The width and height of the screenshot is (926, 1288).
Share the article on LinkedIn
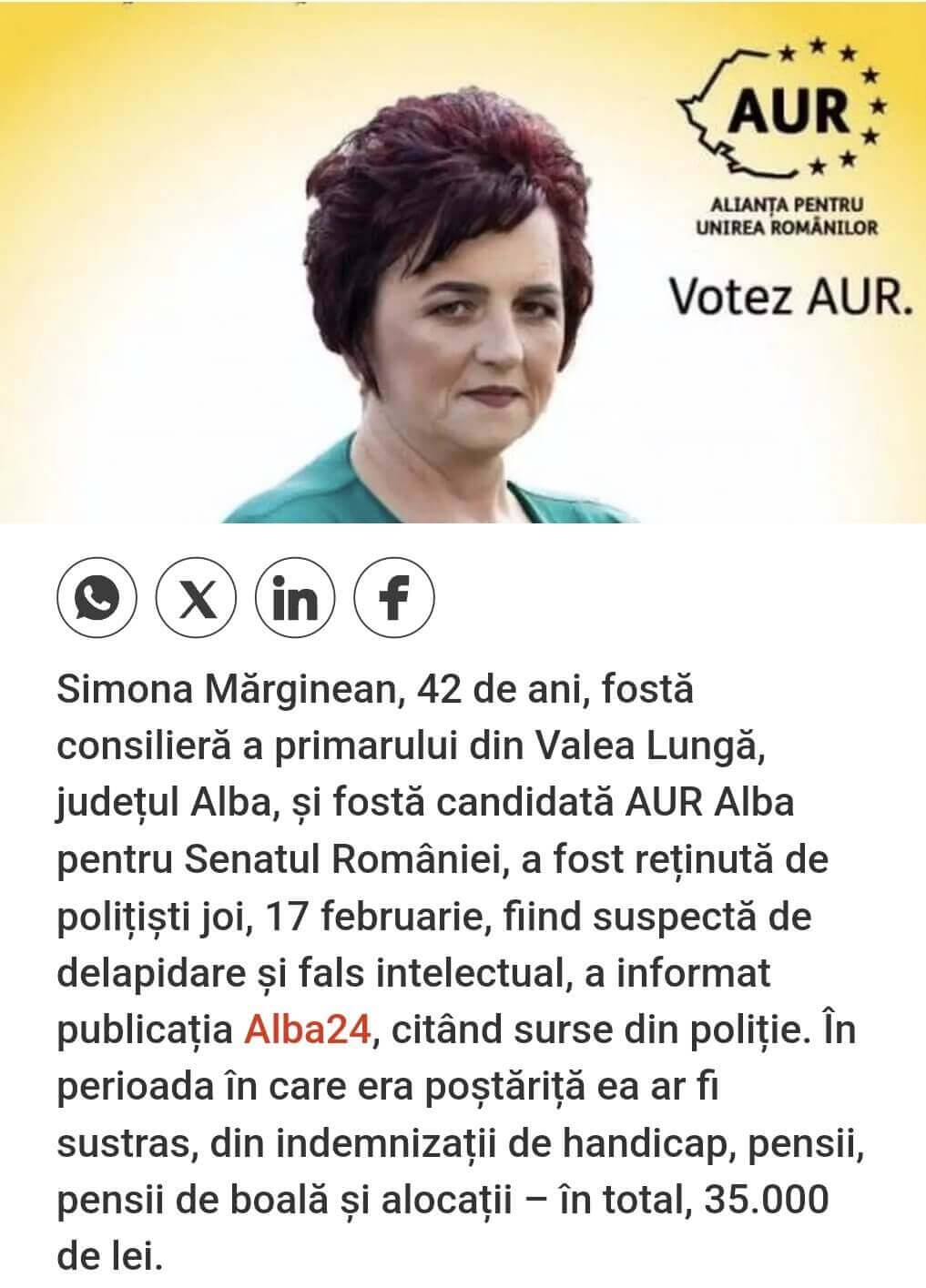(295, 600)
